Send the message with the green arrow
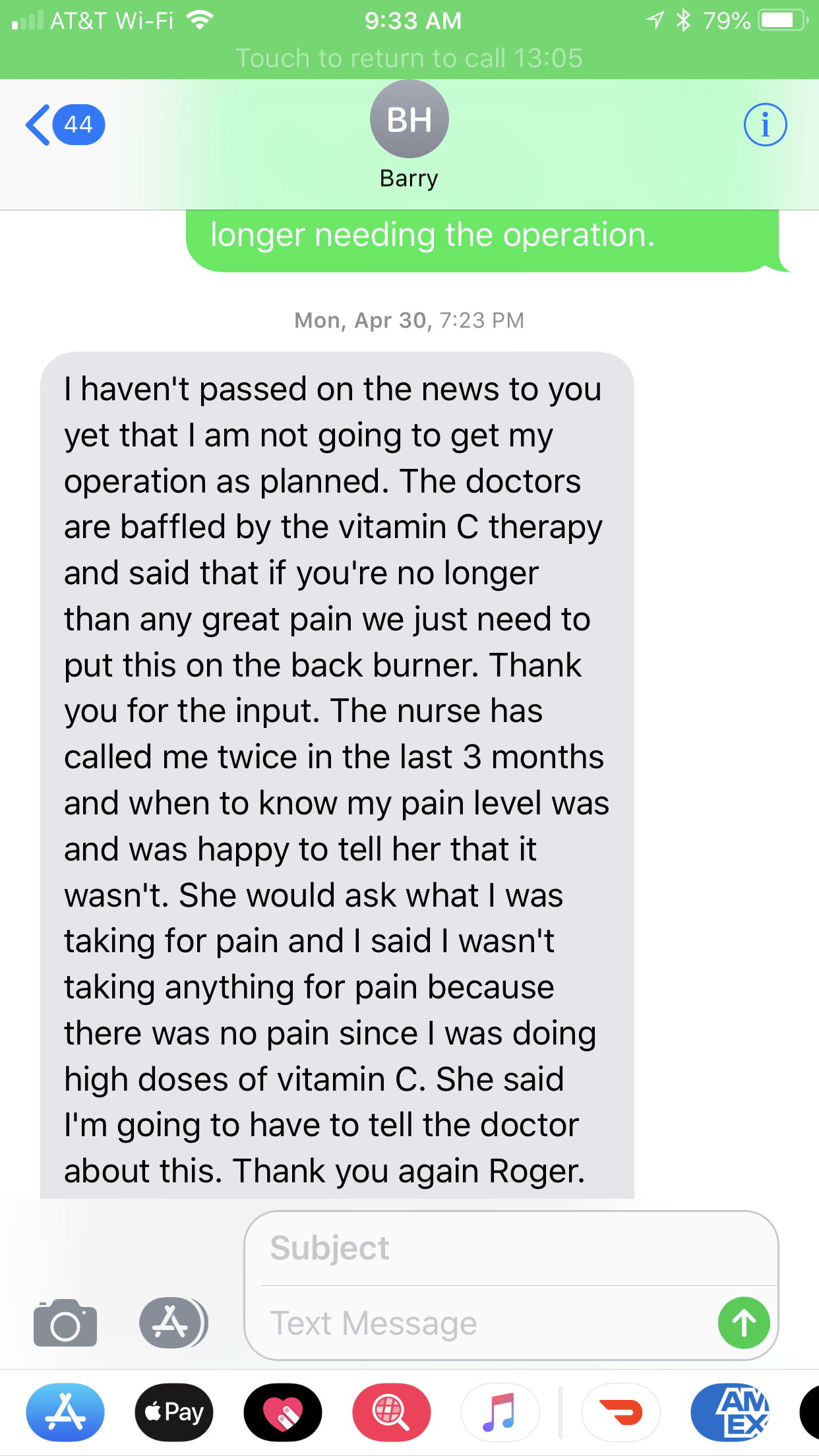The width and height of the screenshot is (819, 1456). click(x=744, y=1323)
